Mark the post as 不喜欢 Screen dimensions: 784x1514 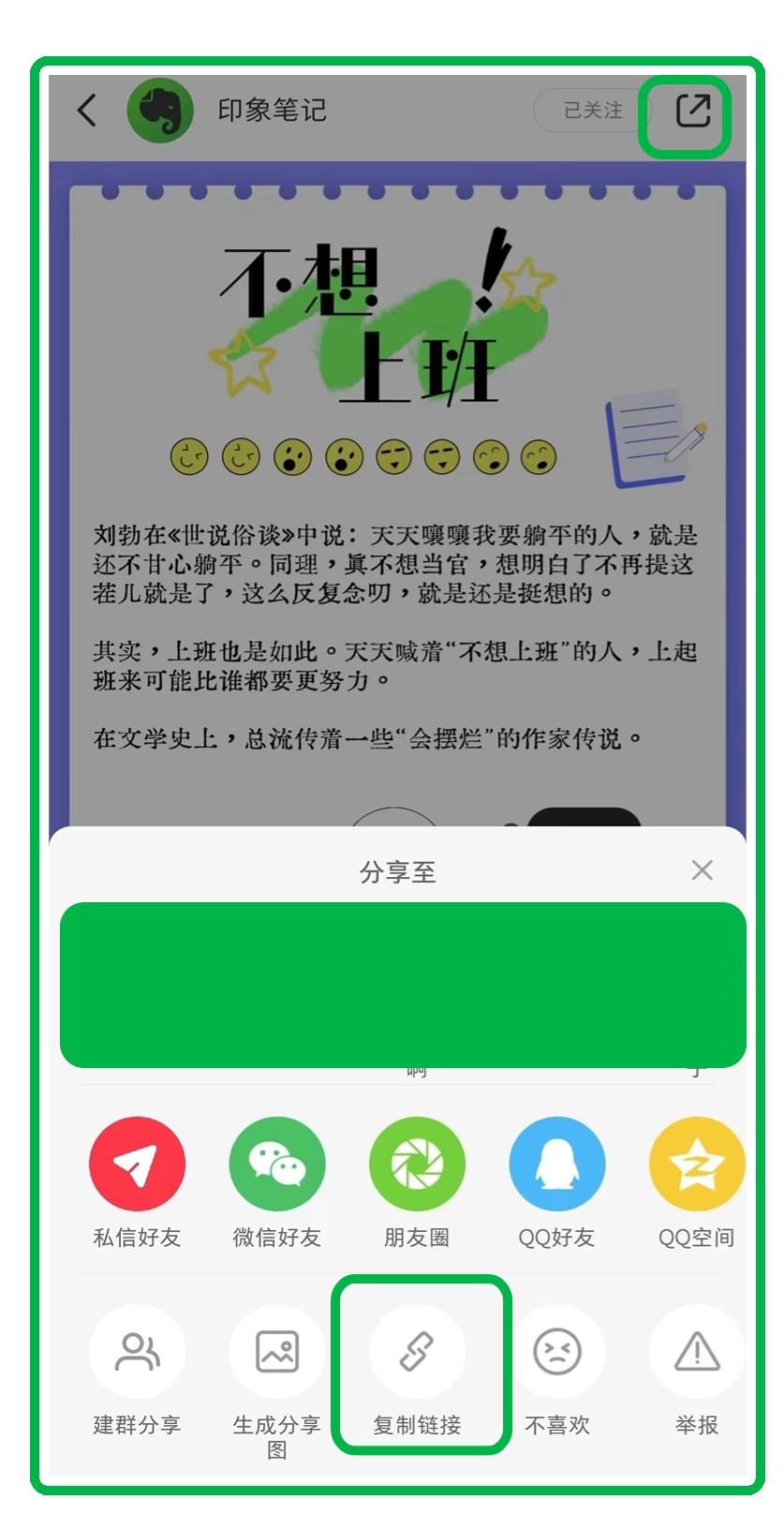(x=556, y=1352)
